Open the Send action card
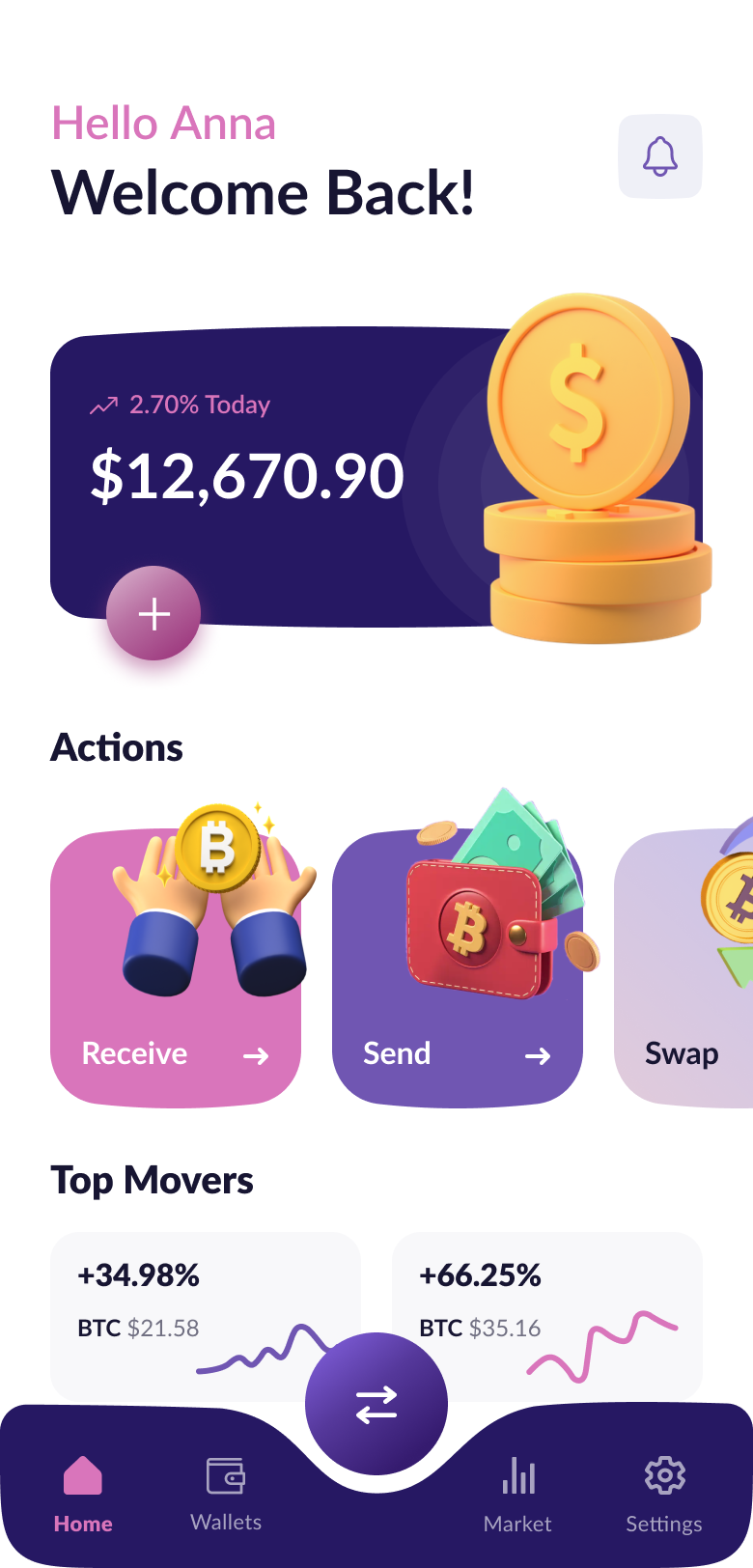 [457, 975]
